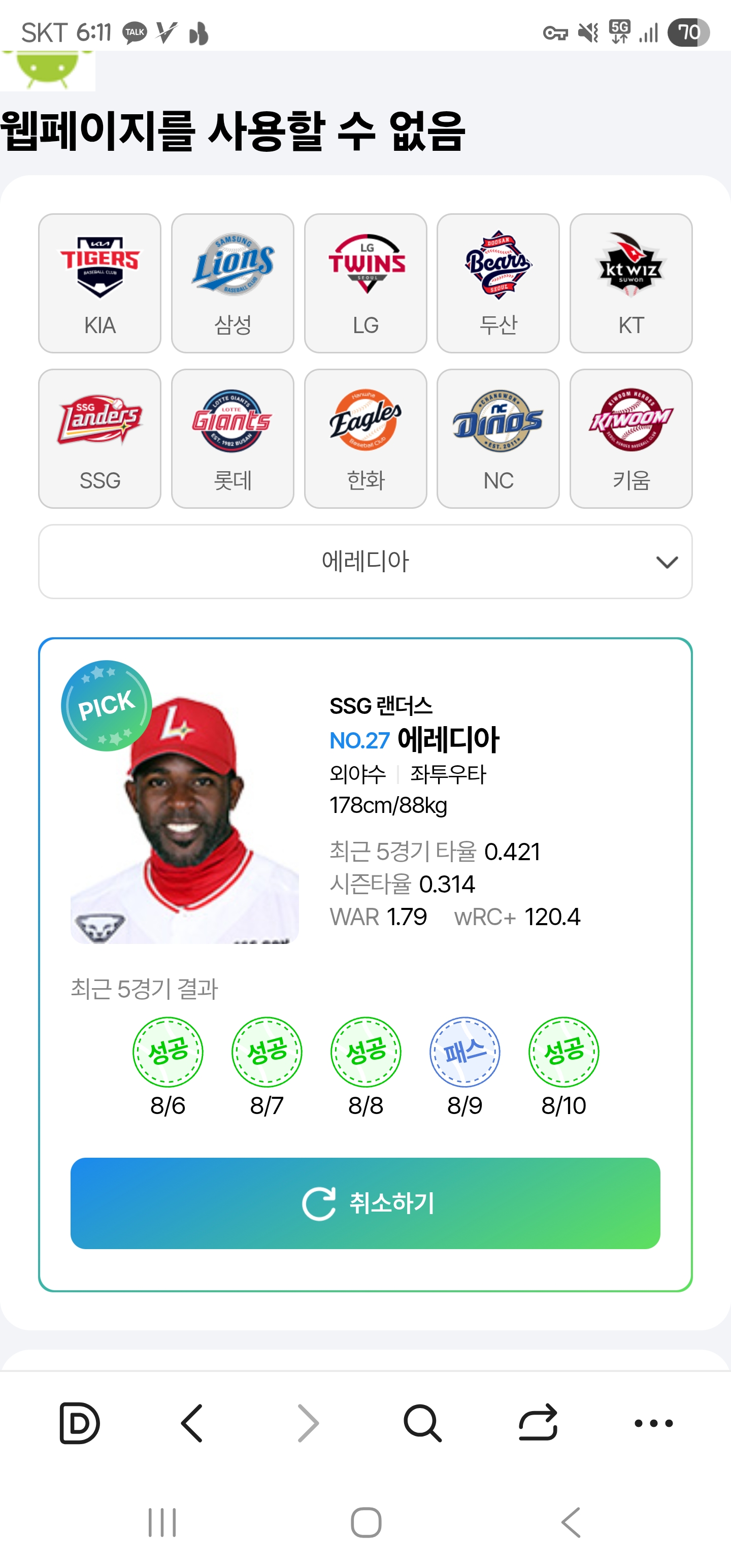Image resolution: width=731 pixels, height=1568 pixels.
Task: Select the NC Dinos team
Action: point(498,438)
